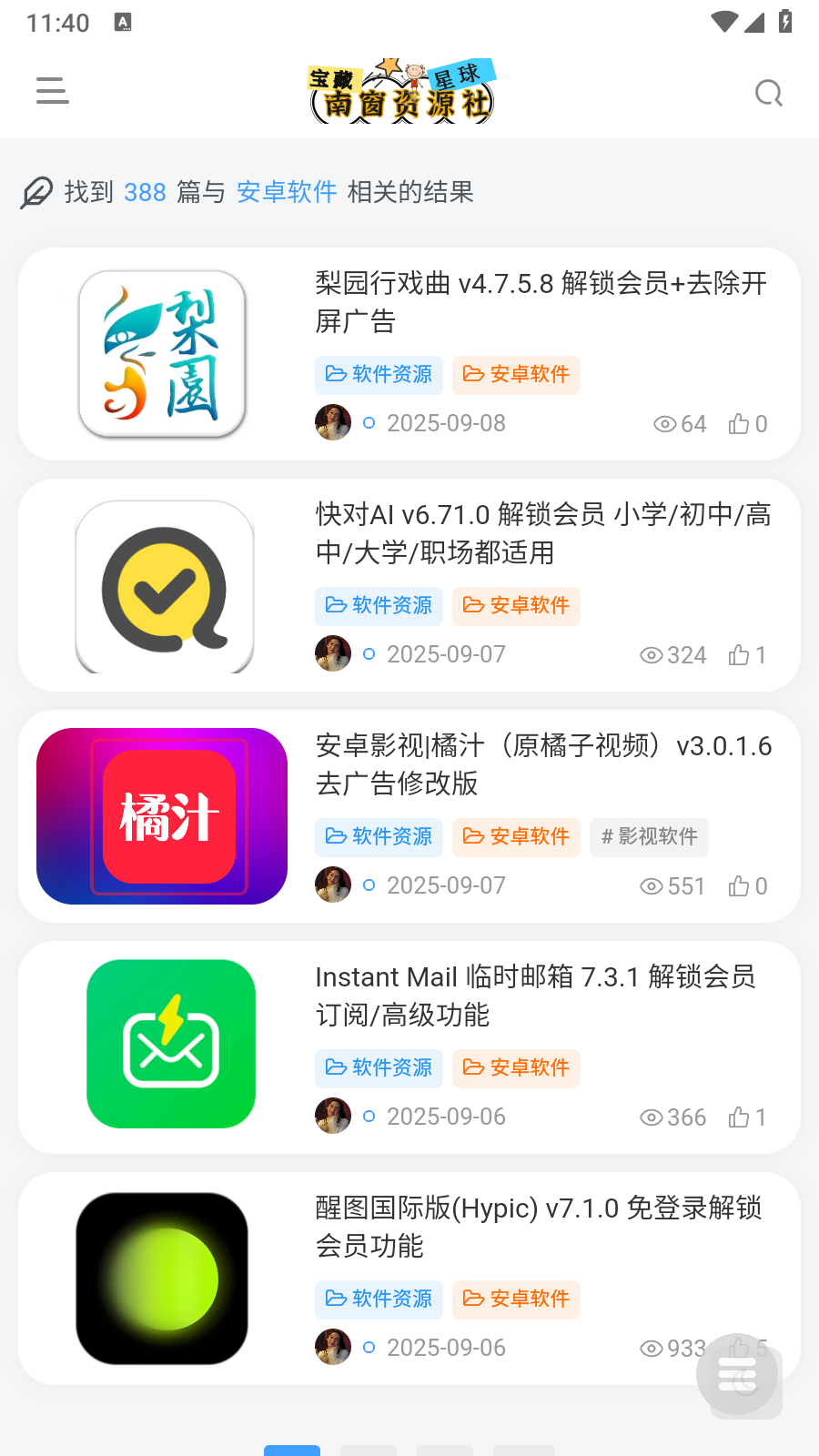Open the 软件资源 category tag on 快对AI post
The height and width of the screenshot is (1456, 819).
pos(379,606)
